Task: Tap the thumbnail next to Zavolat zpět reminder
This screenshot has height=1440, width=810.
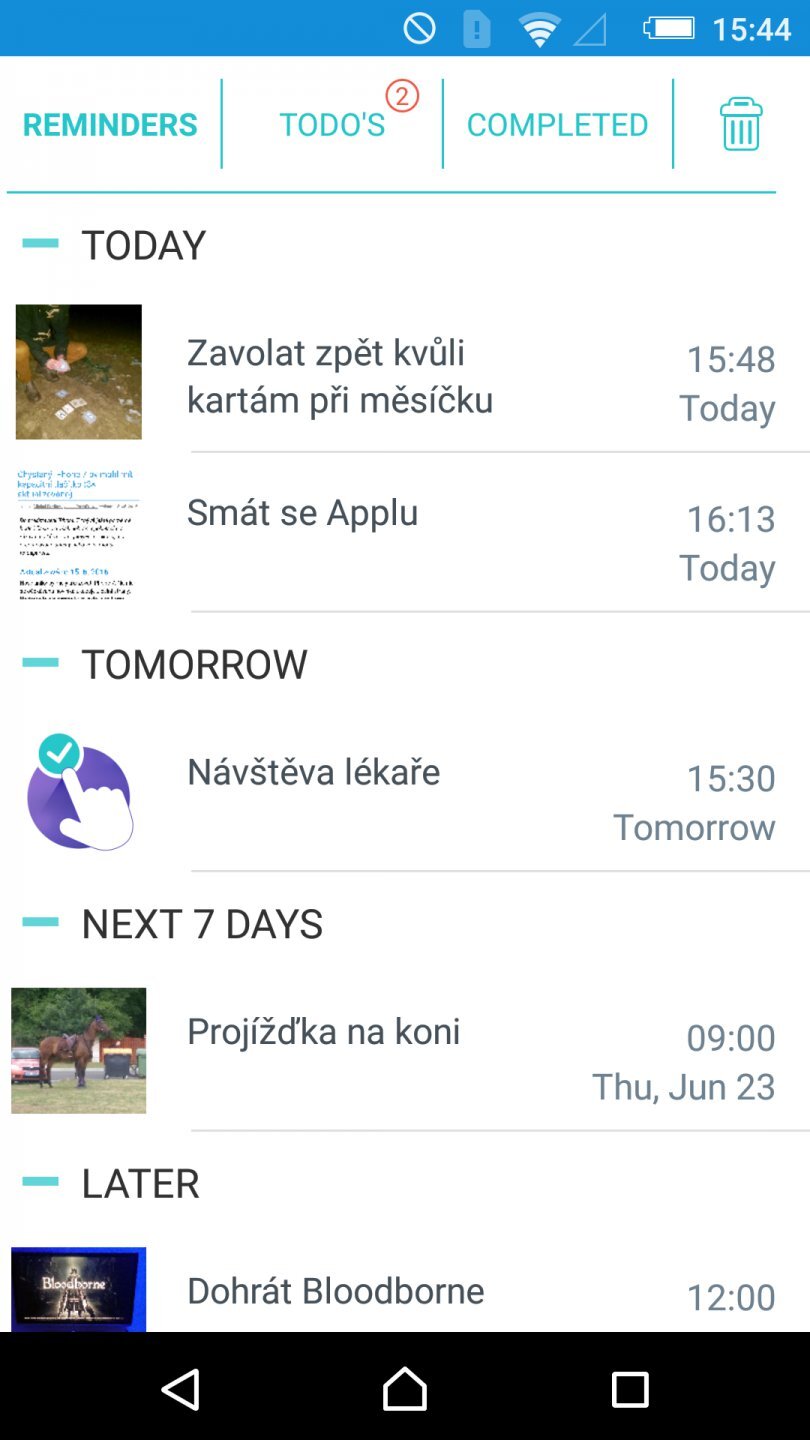Action: (x=79, y=371)
